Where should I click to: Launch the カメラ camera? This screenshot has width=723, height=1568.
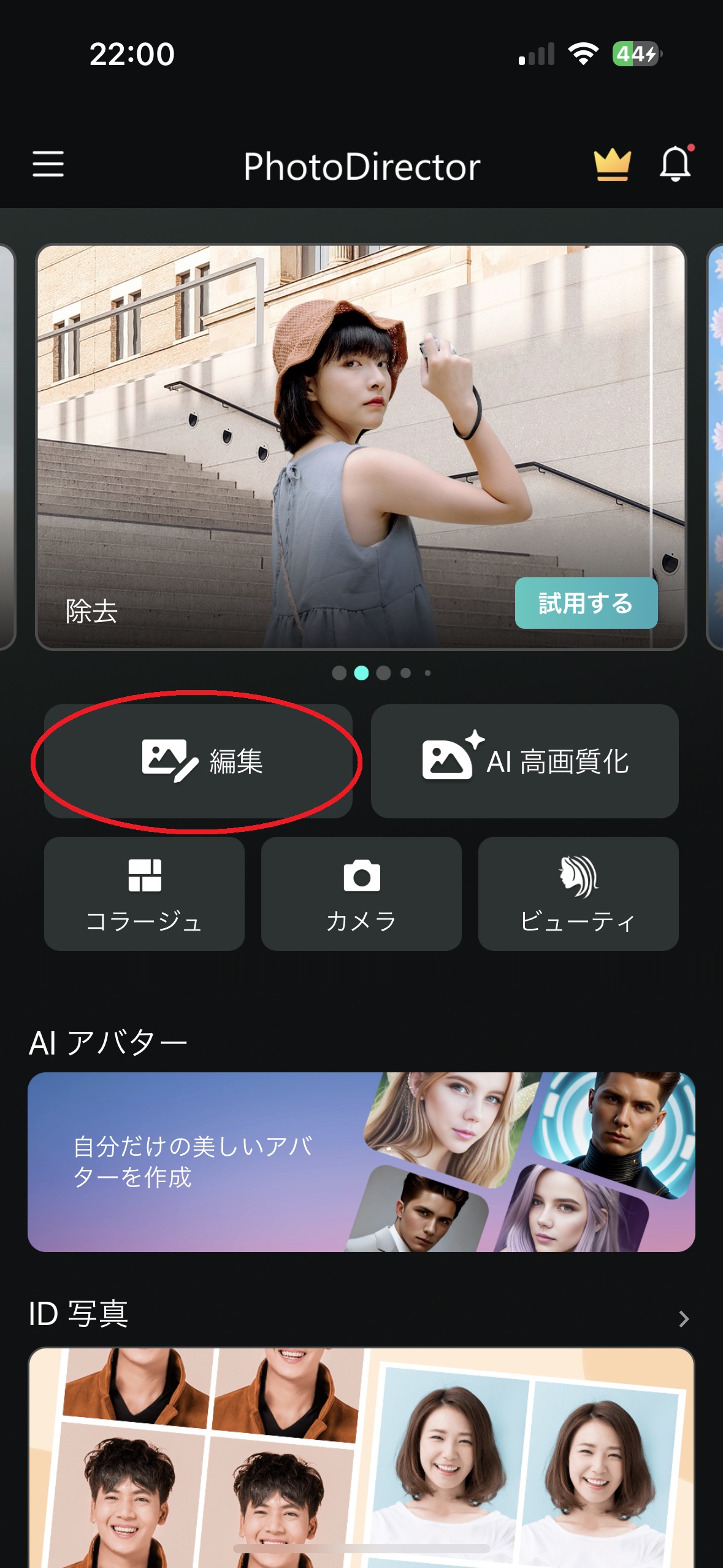(x=361, y=894)
